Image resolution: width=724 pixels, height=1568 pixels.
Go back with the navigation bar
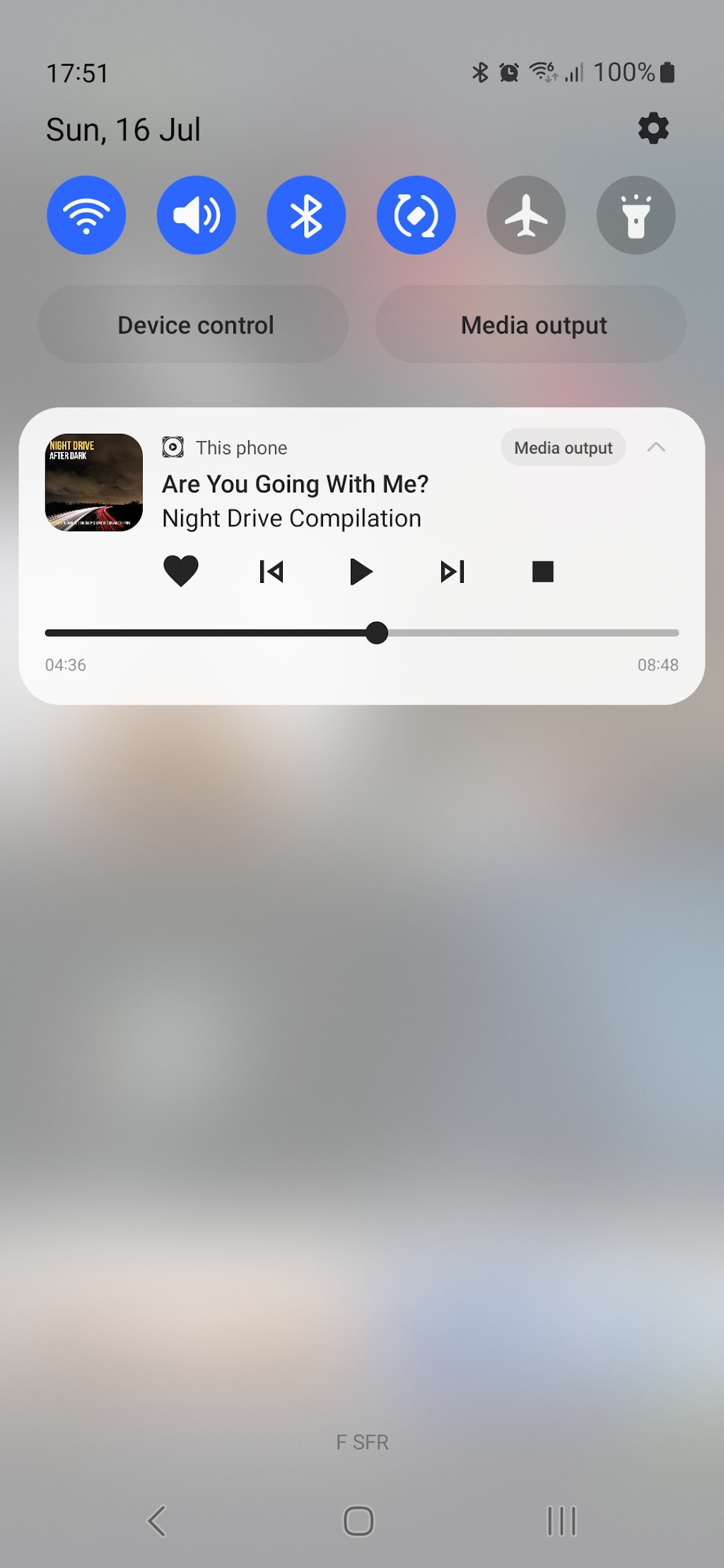157,1521
